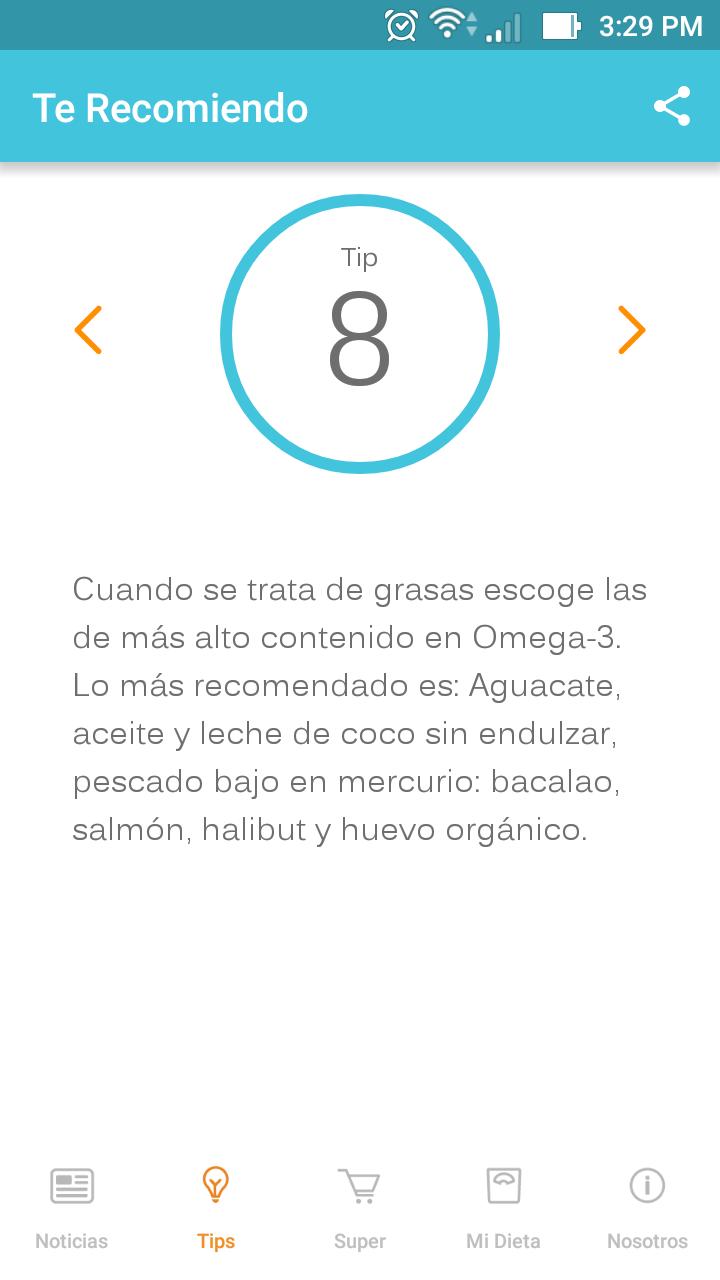
Task: Tap the Nosotros label
Action: point(646,1241)
